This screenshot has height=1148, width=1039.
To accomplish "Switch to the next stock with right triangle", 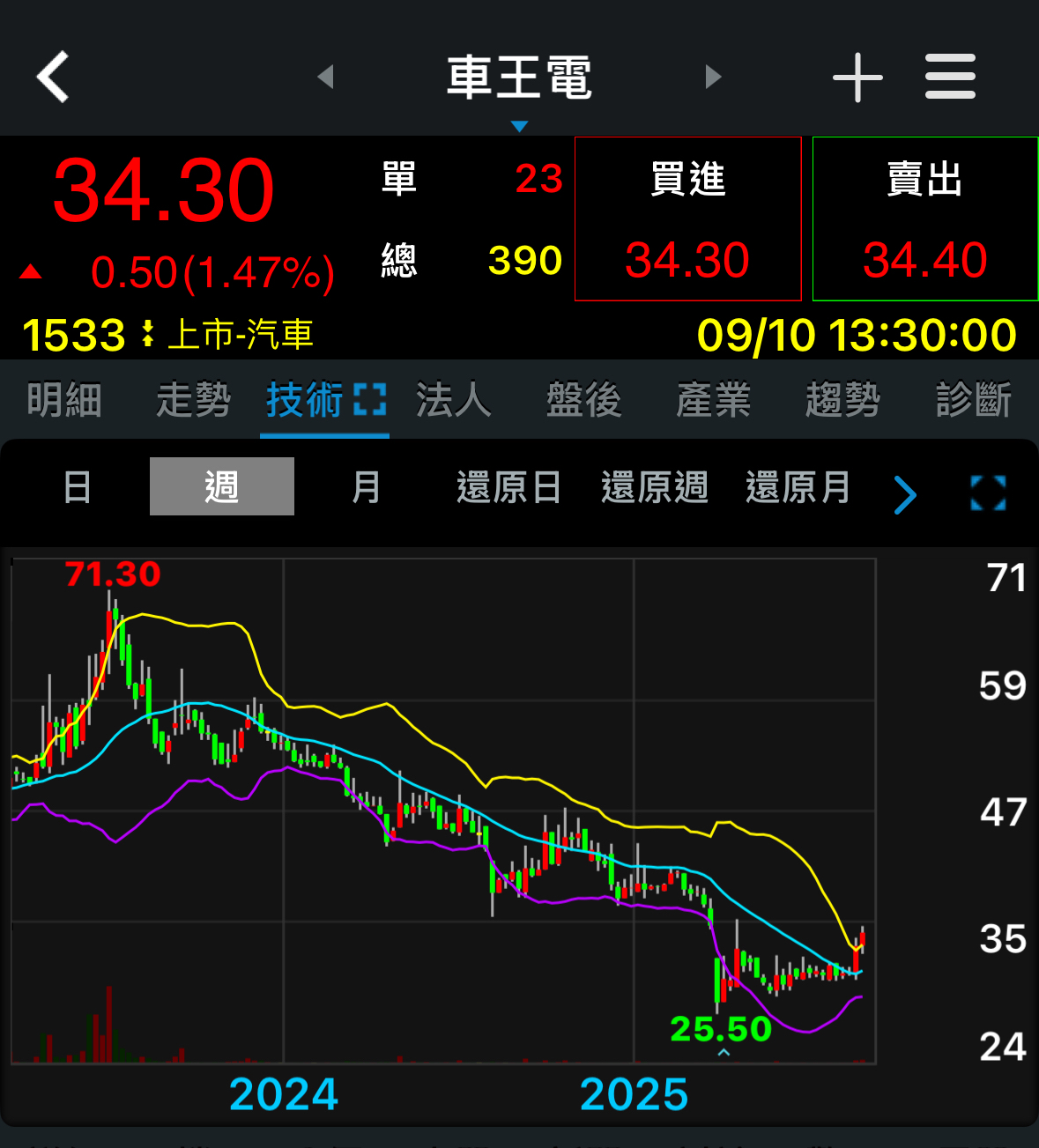I will [x=713, y=77].
